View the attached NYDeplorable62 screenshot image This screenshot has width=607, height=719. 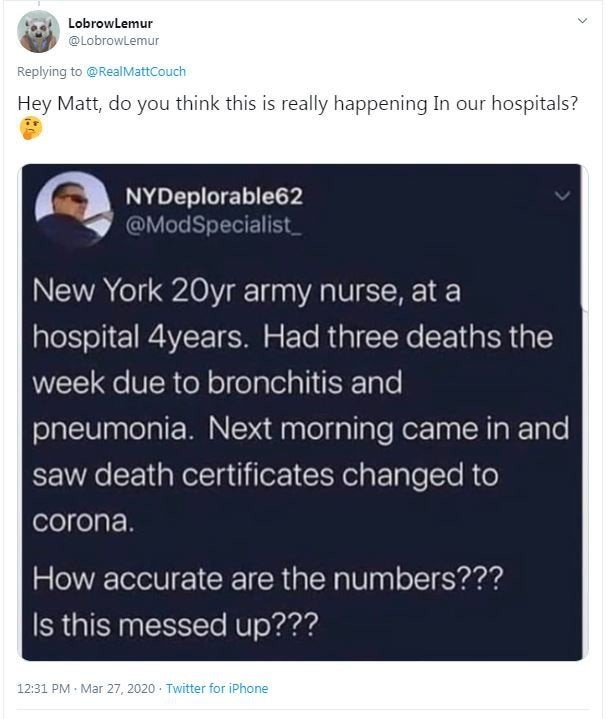pos(302,412)
